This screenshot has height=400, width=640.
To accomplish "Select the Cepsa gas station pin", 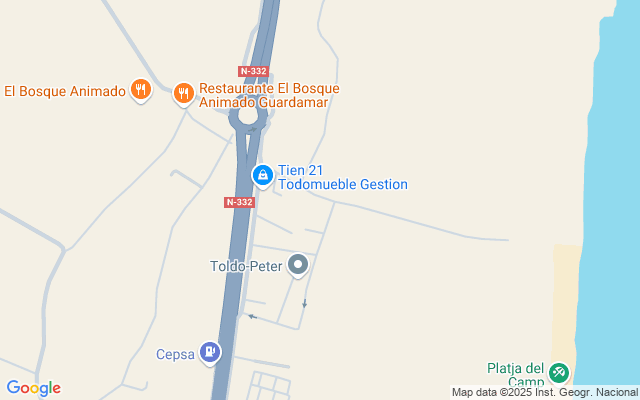I will click(209, 352).
